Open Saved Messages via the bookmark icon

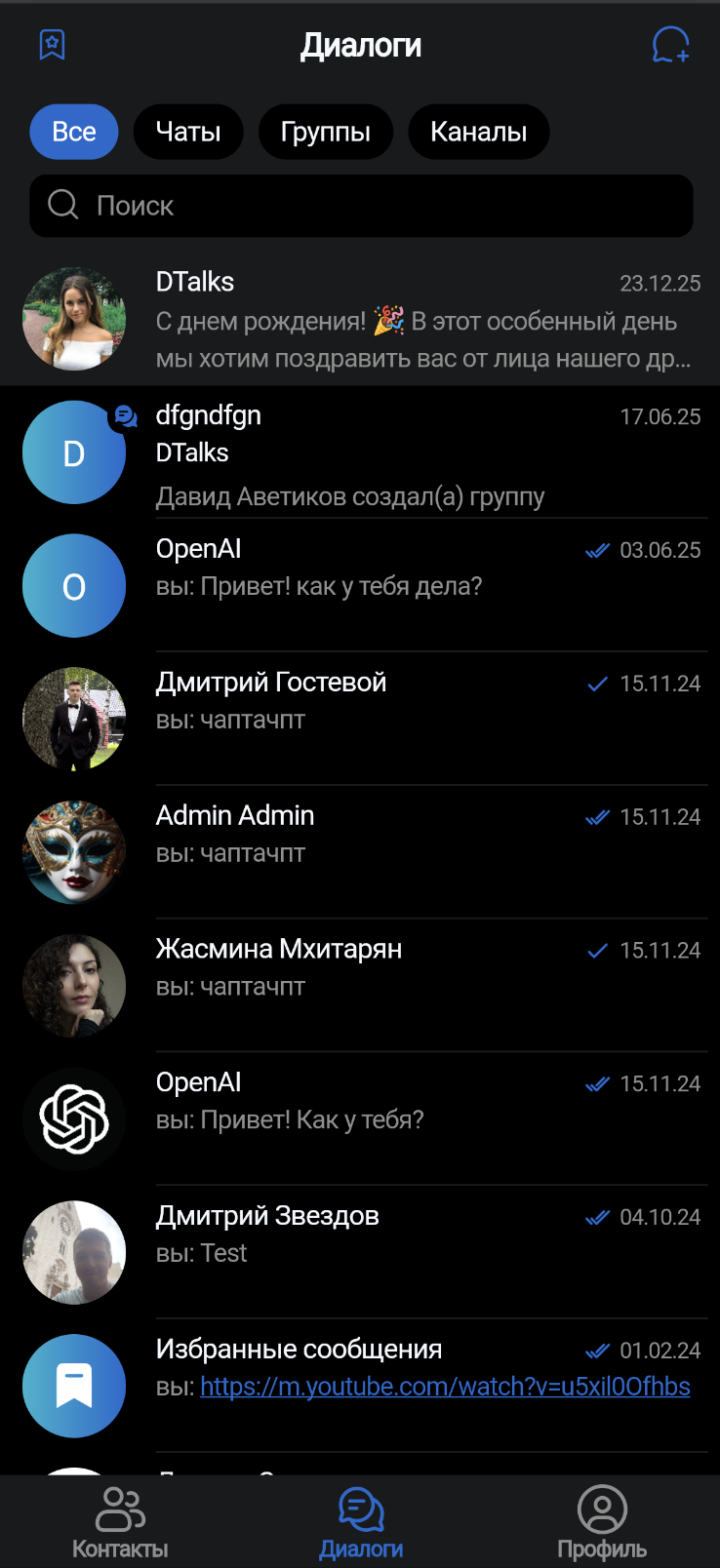(x=51, y=44)
